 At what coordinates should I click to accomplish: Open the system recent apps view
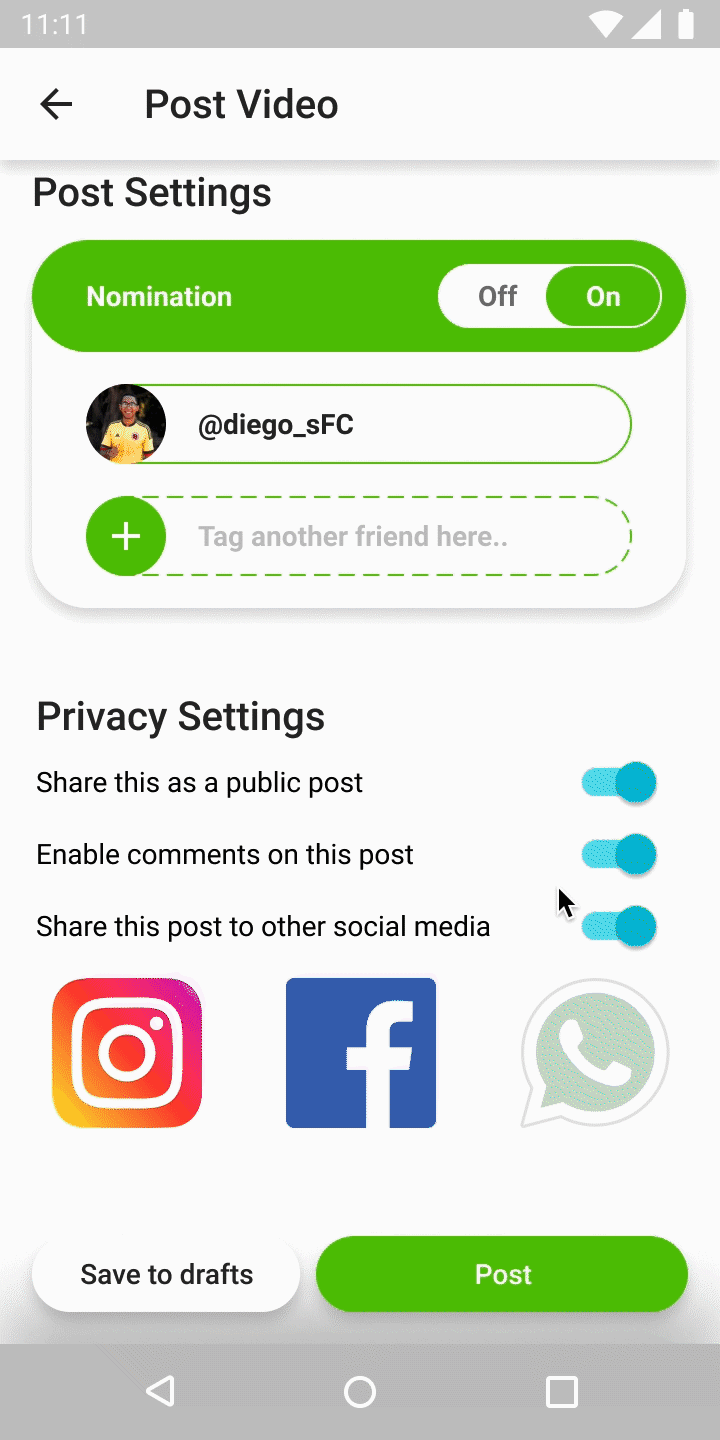tap(561, 1392)
